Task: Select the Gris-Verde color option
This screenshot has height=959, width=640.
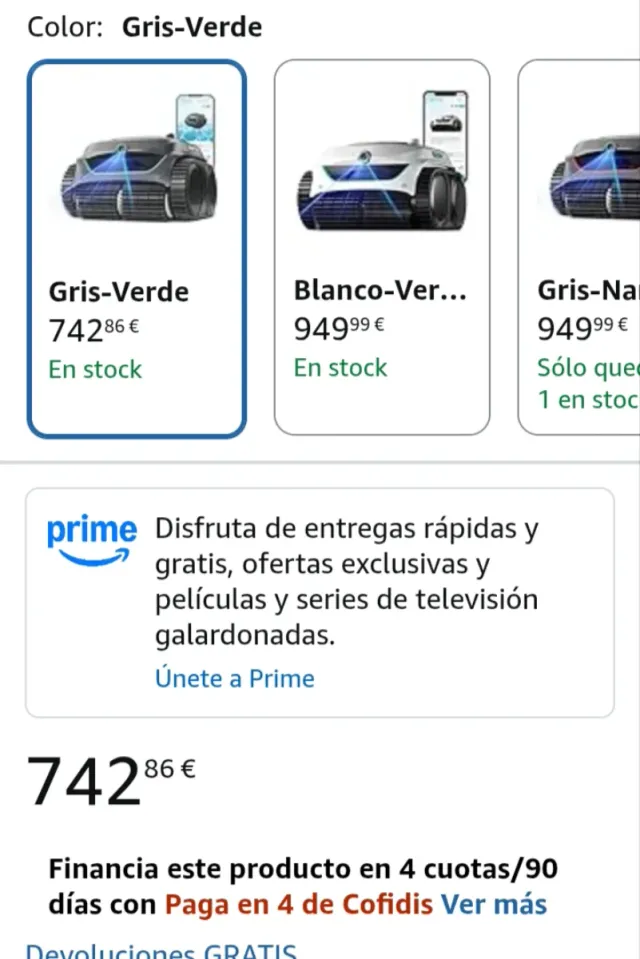Action: [136, 249]
